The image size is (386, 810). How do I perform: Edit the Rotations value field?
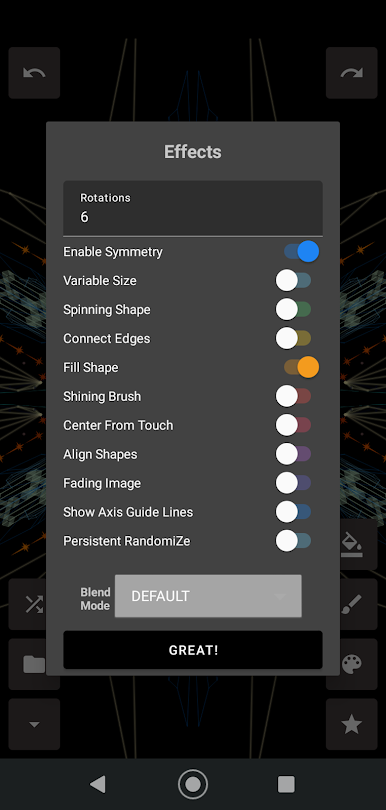[193, 209]
